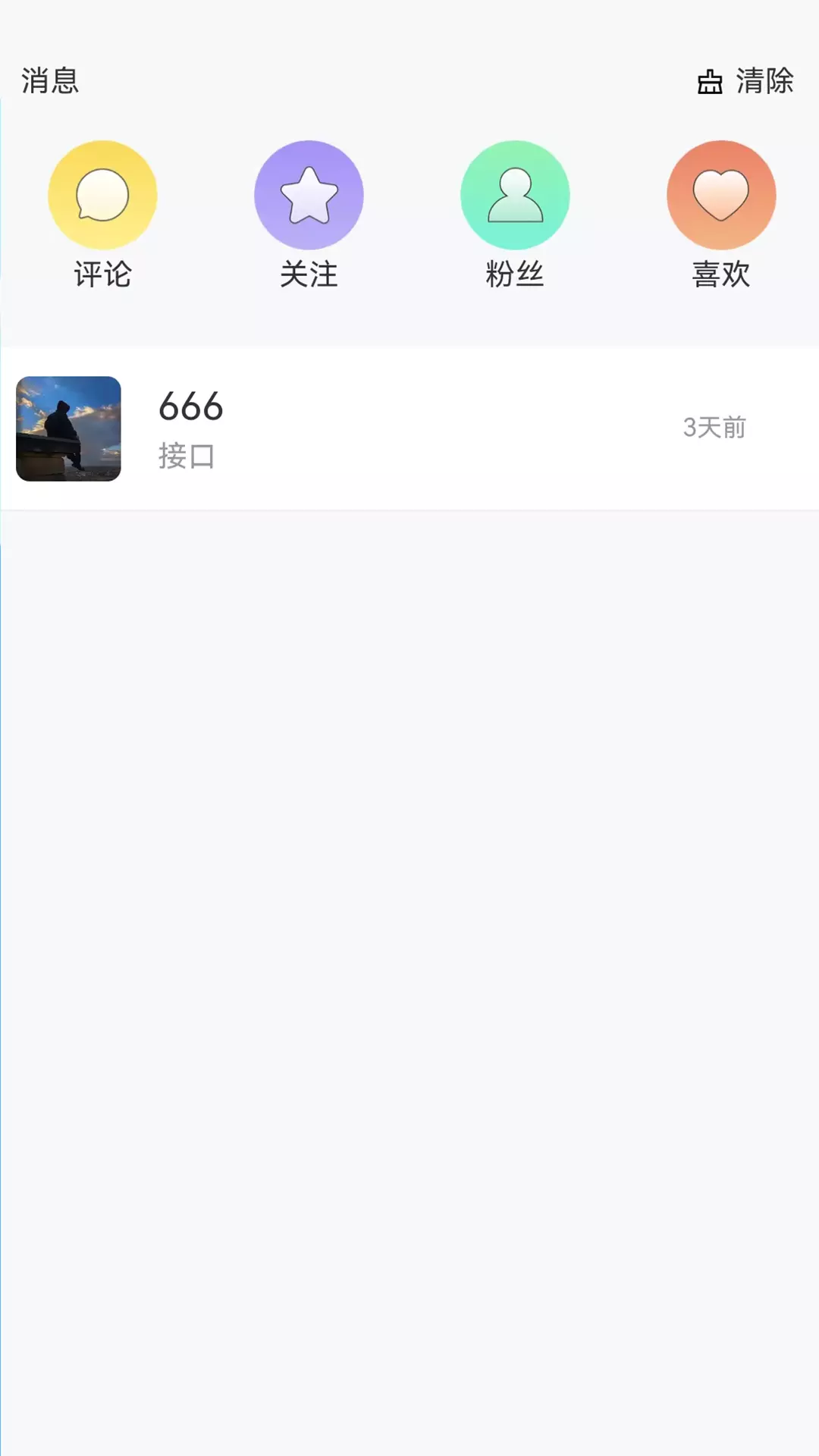Screen dimensions: 819x1456
Task: Tap the 清除 clear messages button
Action: click(745, 81)
